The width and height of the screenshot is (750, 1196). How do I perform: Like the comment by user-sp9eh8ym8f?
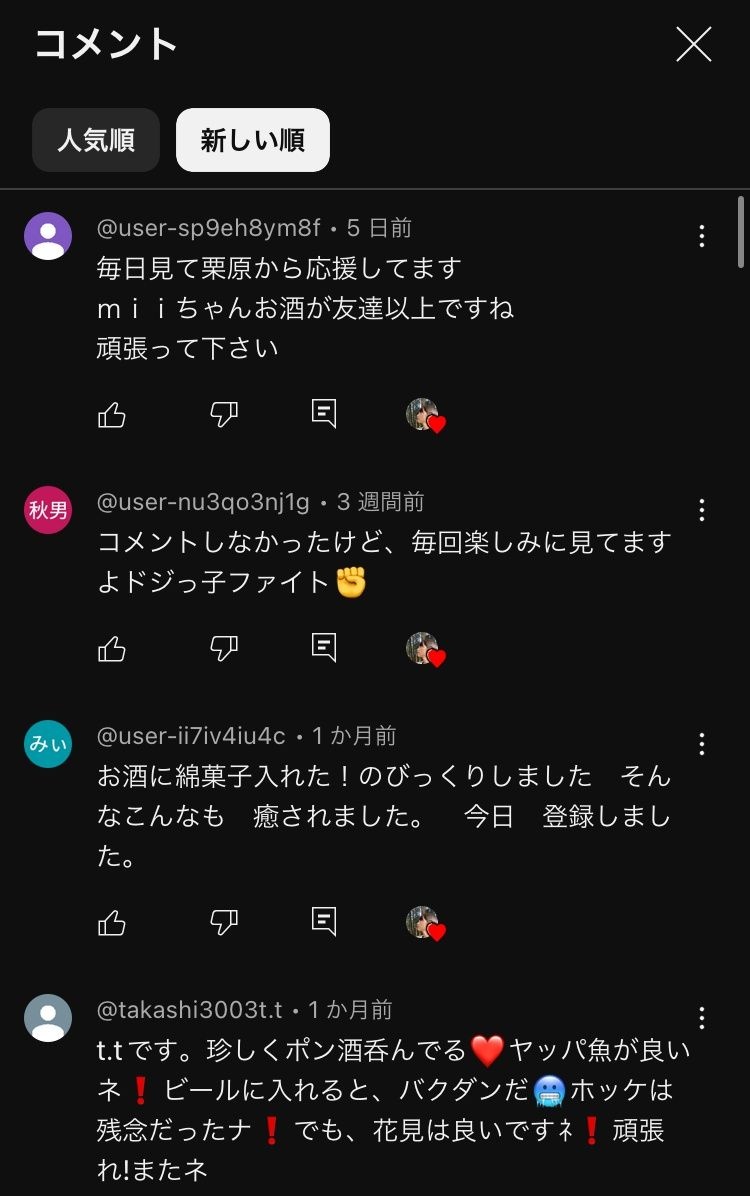pyautogui.click(x=112, y=414)
